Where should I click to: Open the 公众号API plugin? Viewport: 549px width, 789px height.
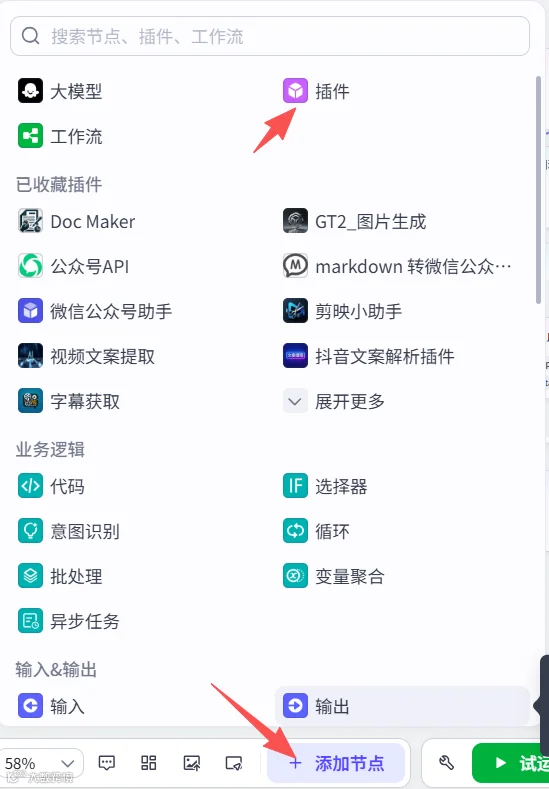click(x=73, y=266)
